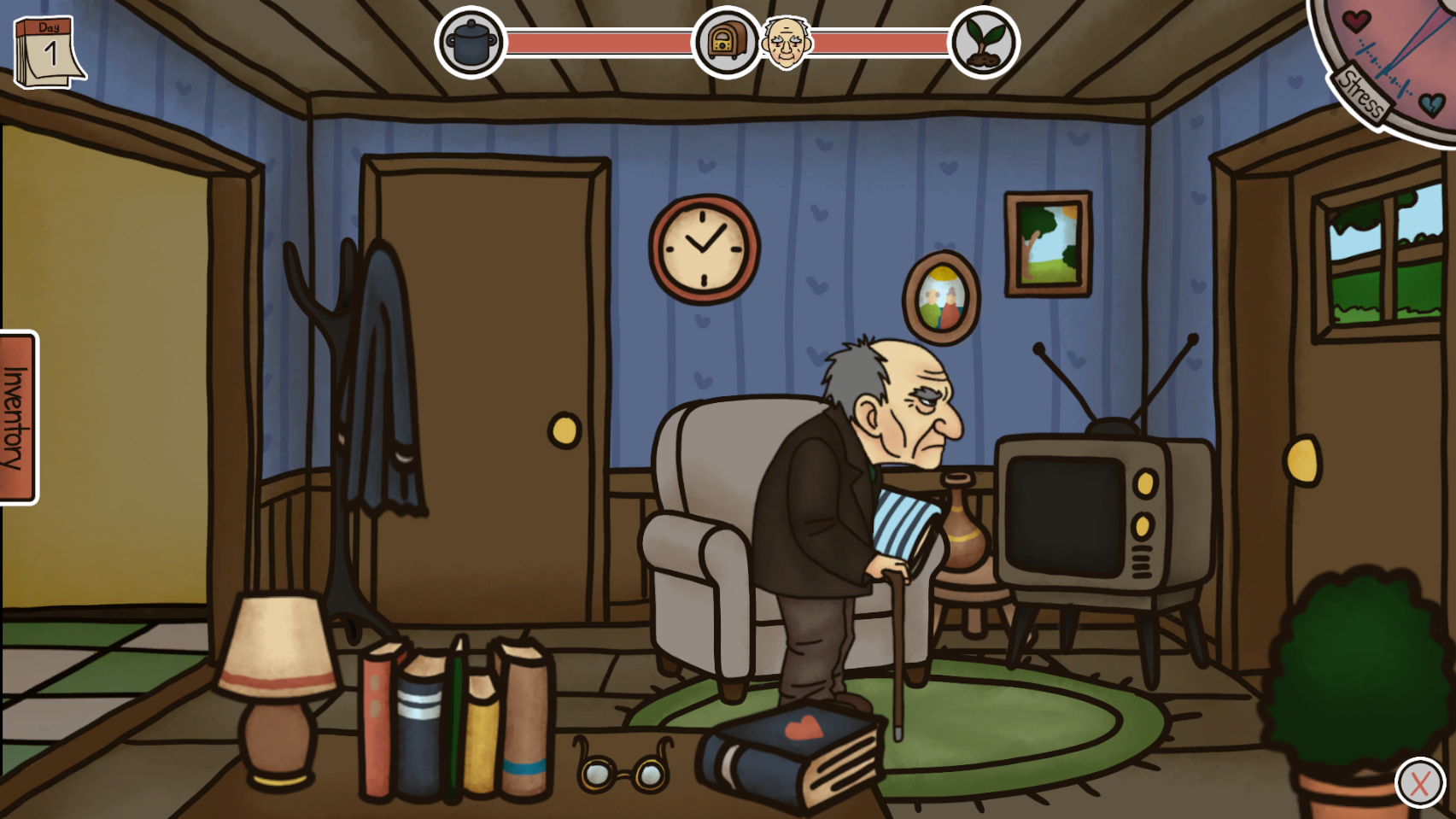Open the Day 1 calendar
This screenshot has height=819, width=1456.
tap(49, 53)
